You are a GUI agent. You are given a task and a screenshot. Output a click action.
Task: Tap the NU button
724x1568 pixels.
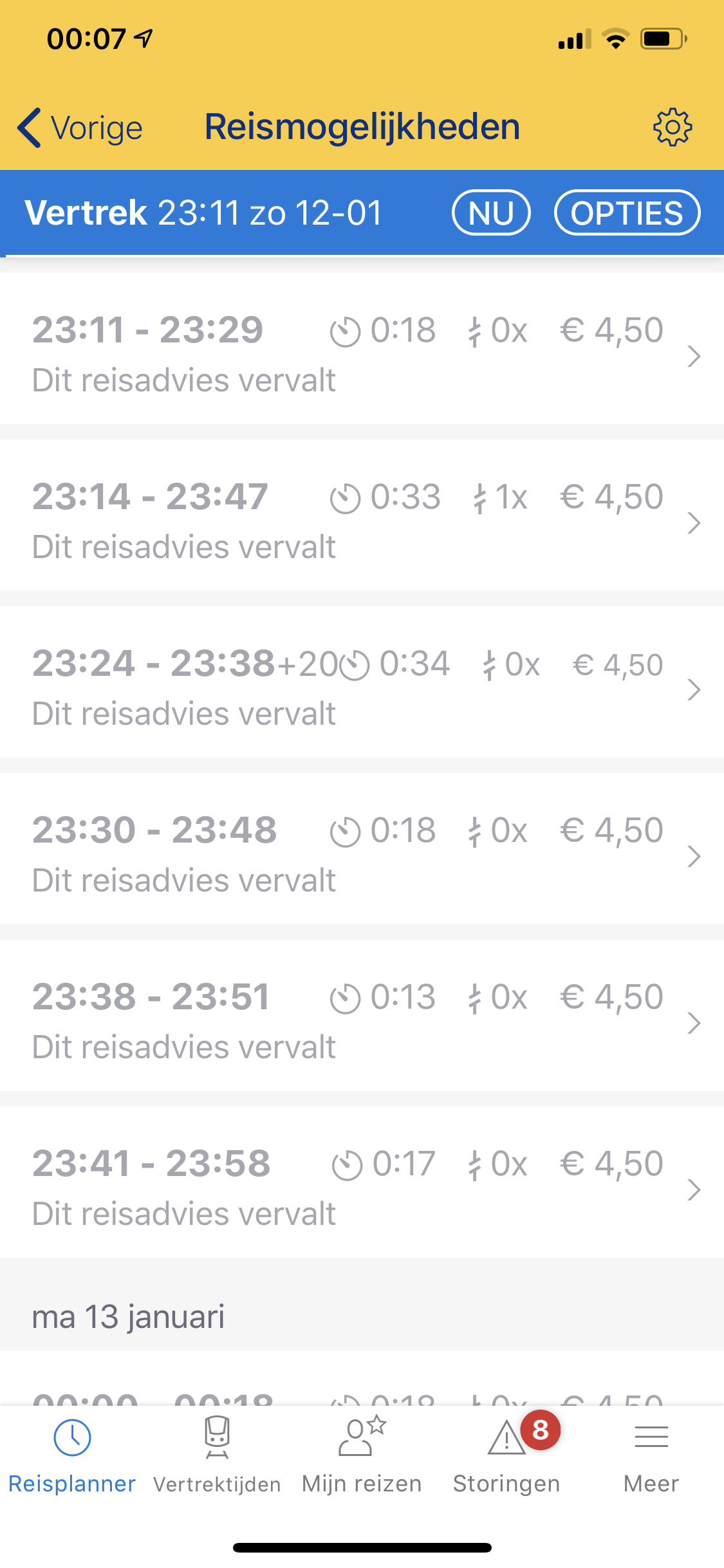(491, 213)
